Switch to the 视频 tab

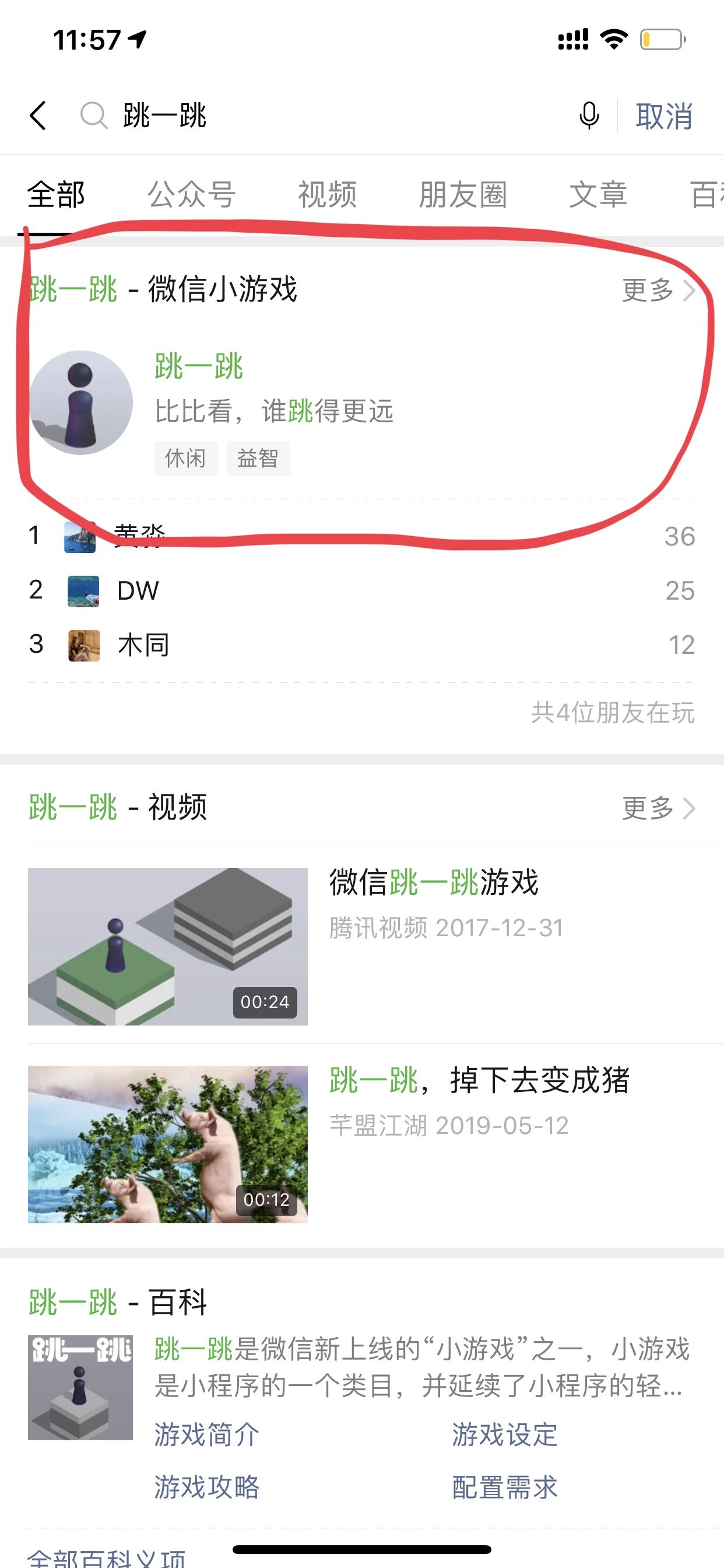click(x=326, y=195)
